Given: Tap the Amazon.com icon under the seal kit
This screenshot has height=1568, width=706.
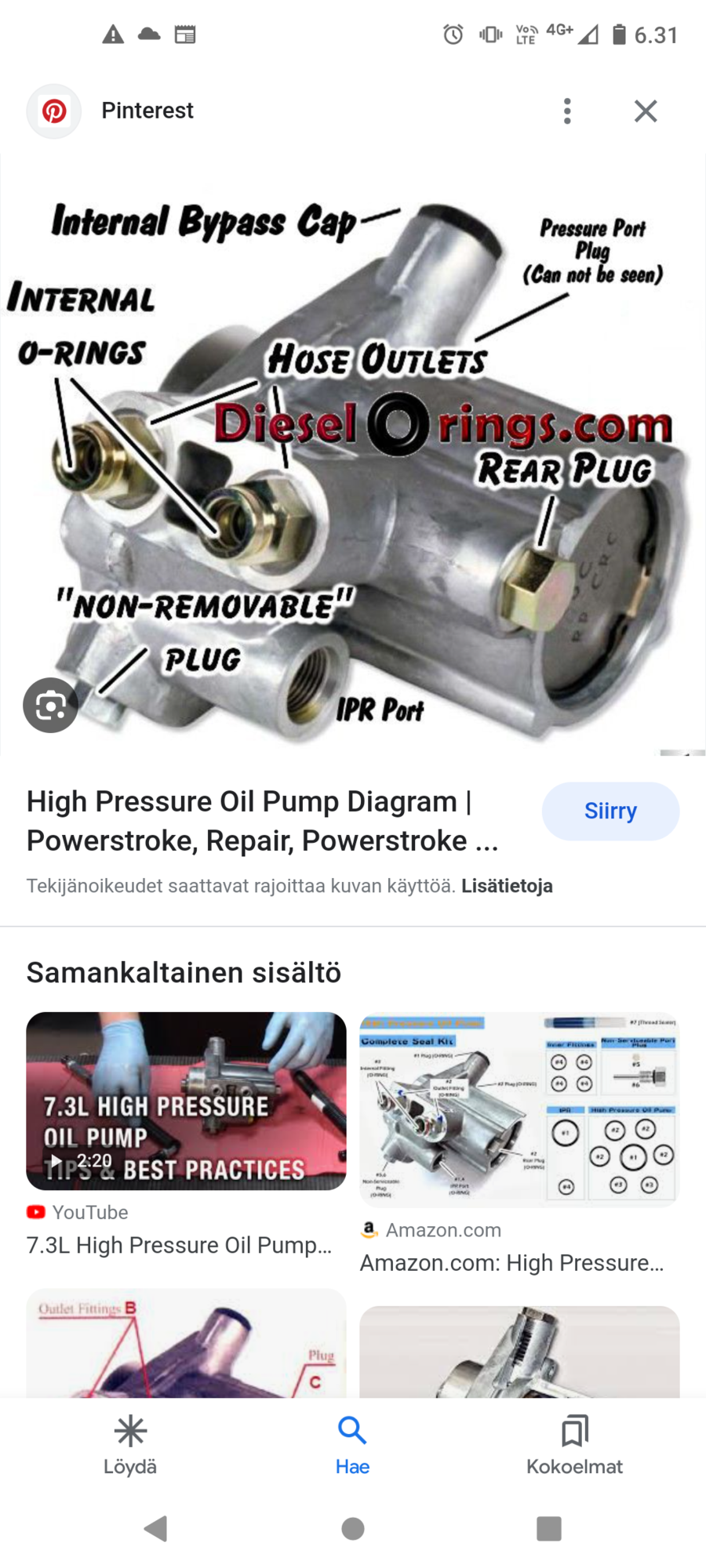Looking at the screenshot, I should pos(367,1229).
